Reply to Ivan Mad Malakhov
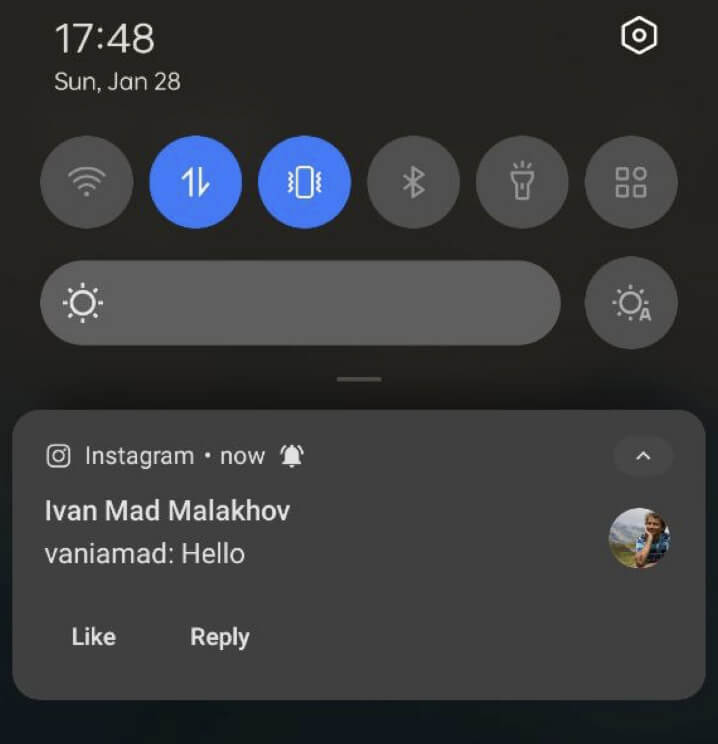This screenshot has width=718, height=744. [x=220, y=637]
